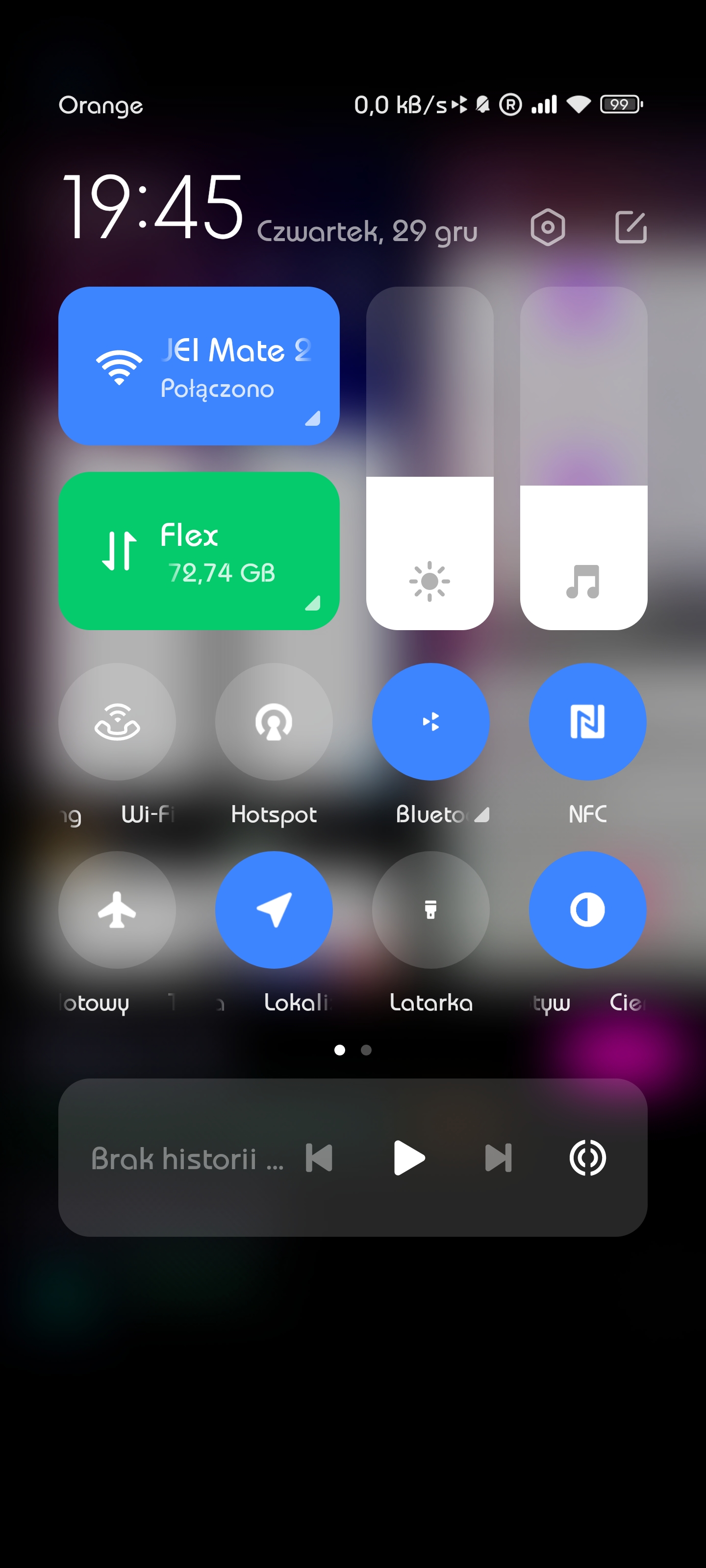The height and width of the screenshot is (1568, 706).
Task: Open the audio output selector
Action: (587, 1157)
